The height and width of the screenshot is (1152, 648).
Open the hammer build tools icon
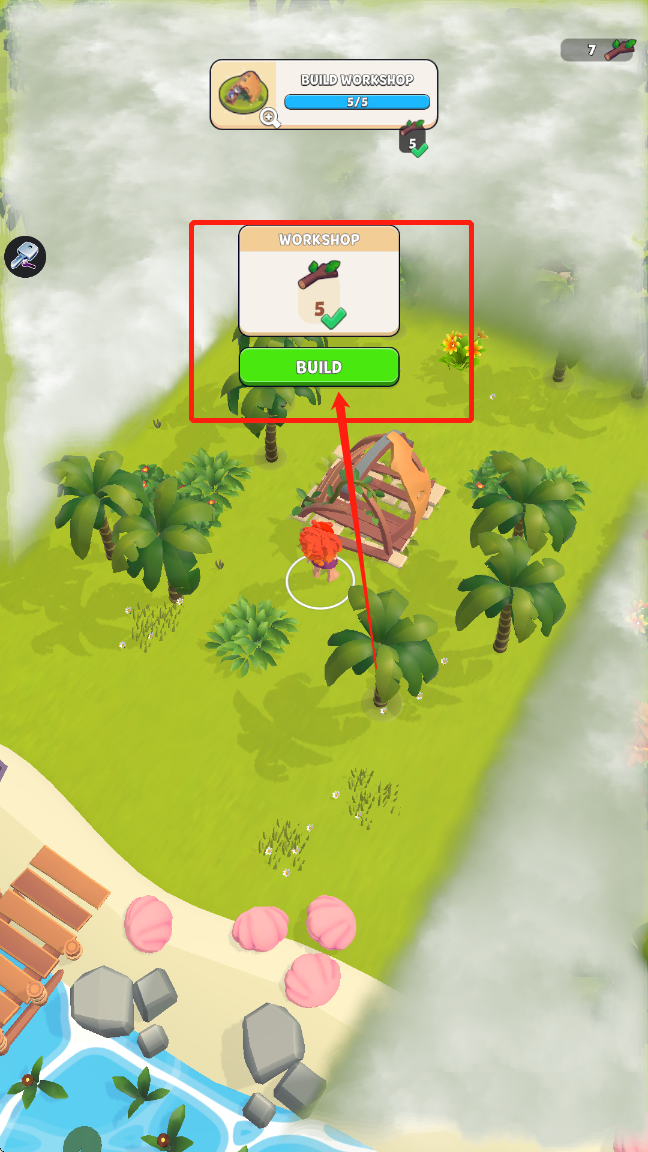click(25, 257)
